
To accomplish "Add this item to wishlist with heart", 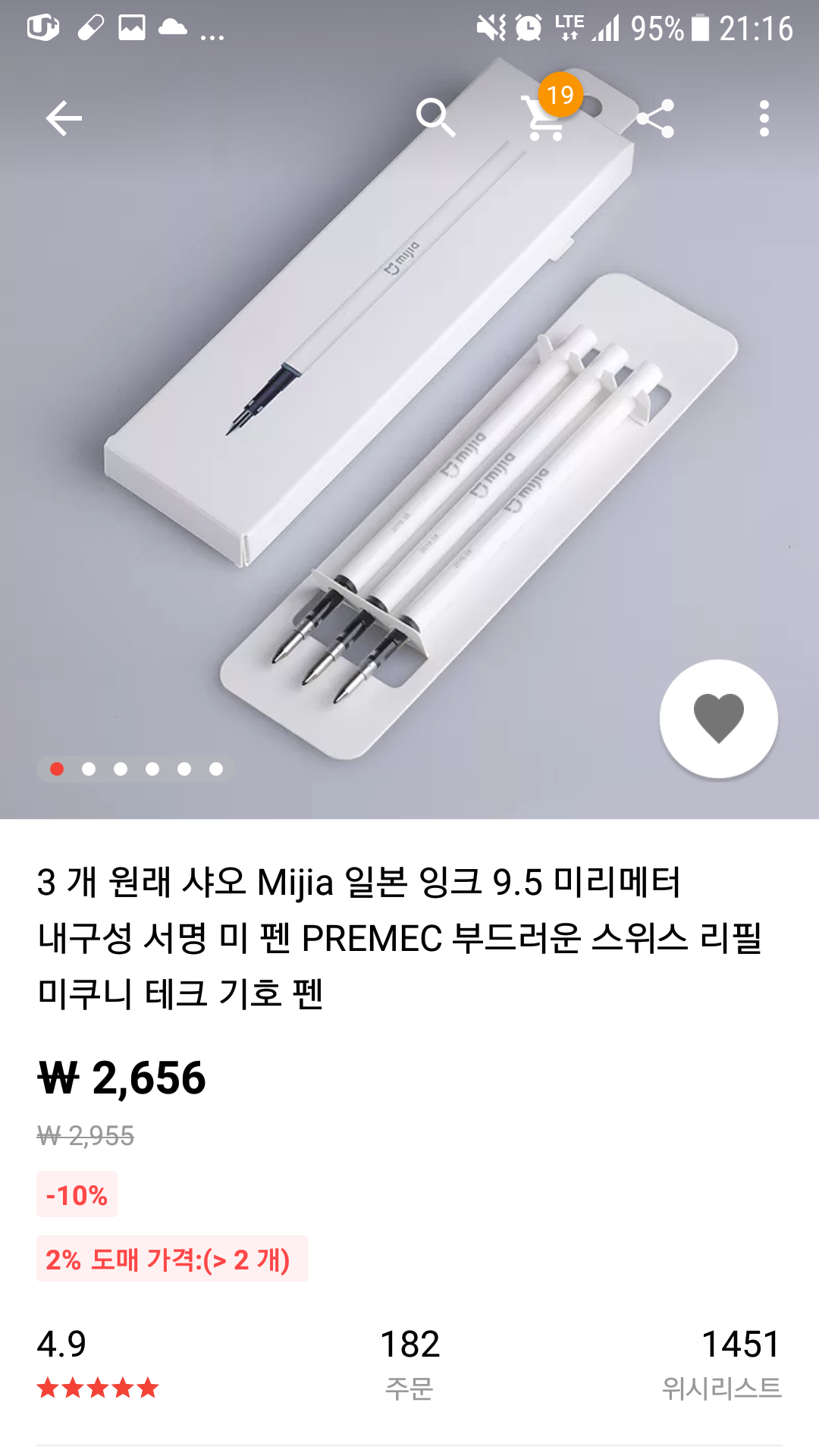I will point(718,718).
